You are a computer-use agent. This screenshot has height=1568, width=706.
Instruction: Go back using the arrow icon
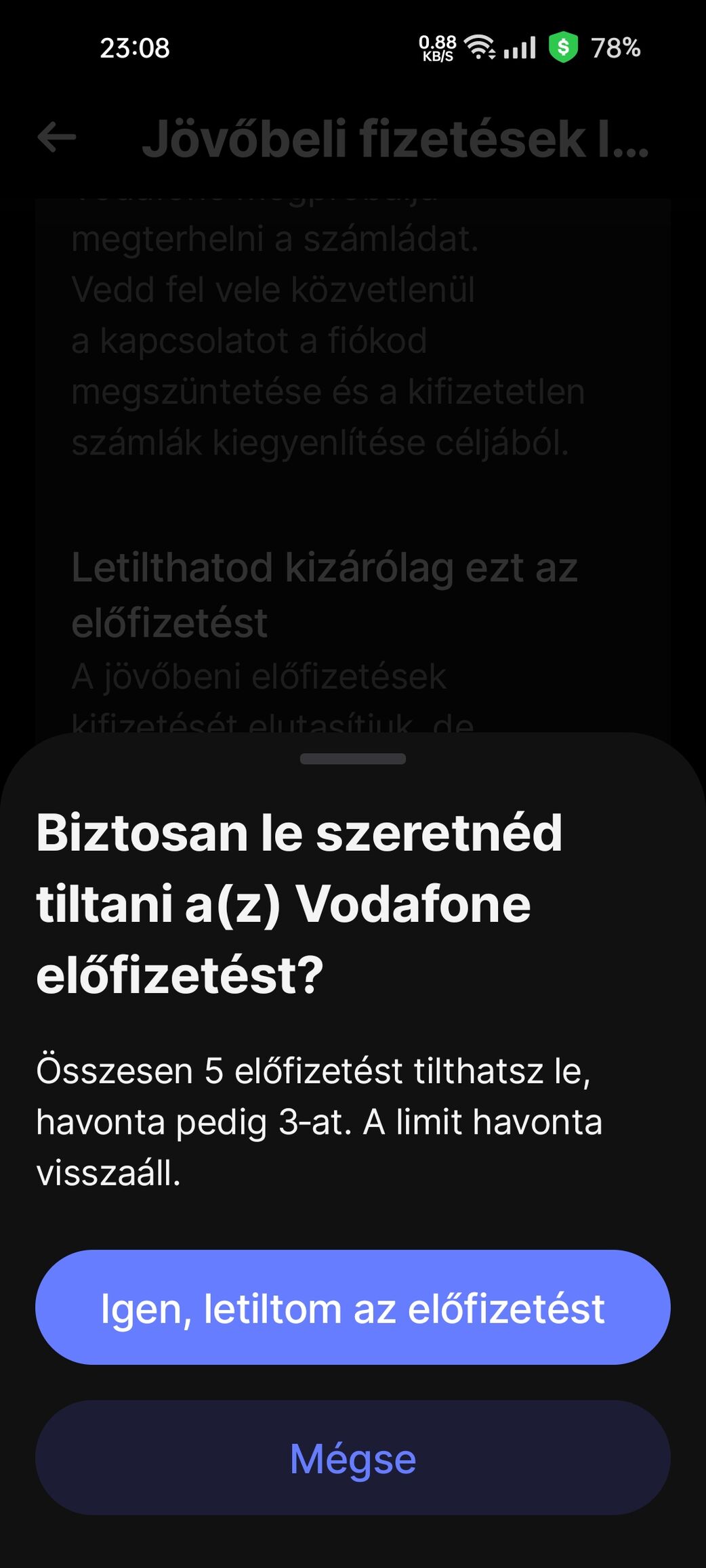pyautogui.click(x=57, y=137)
